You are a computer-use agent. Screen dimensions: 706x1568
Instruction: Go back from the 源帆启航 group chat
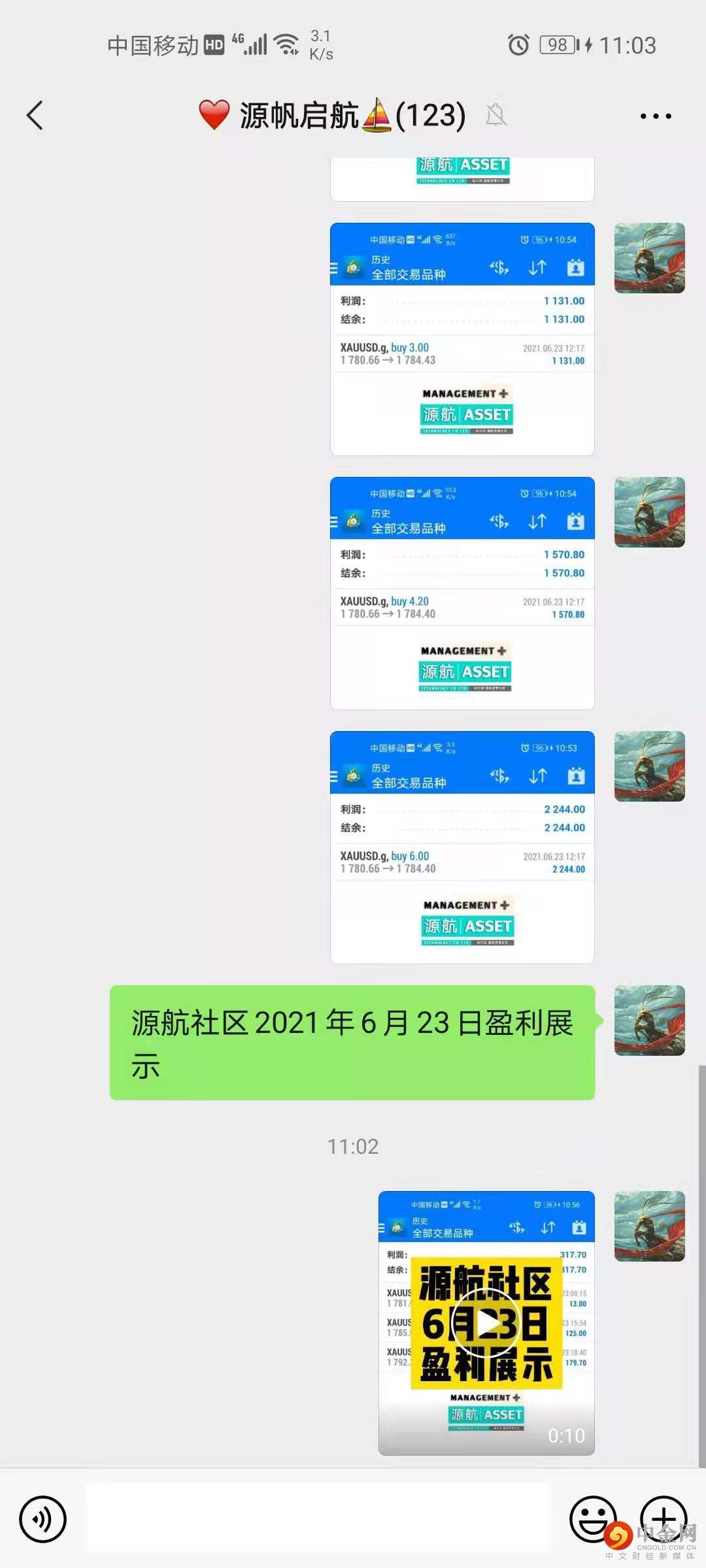35,116
